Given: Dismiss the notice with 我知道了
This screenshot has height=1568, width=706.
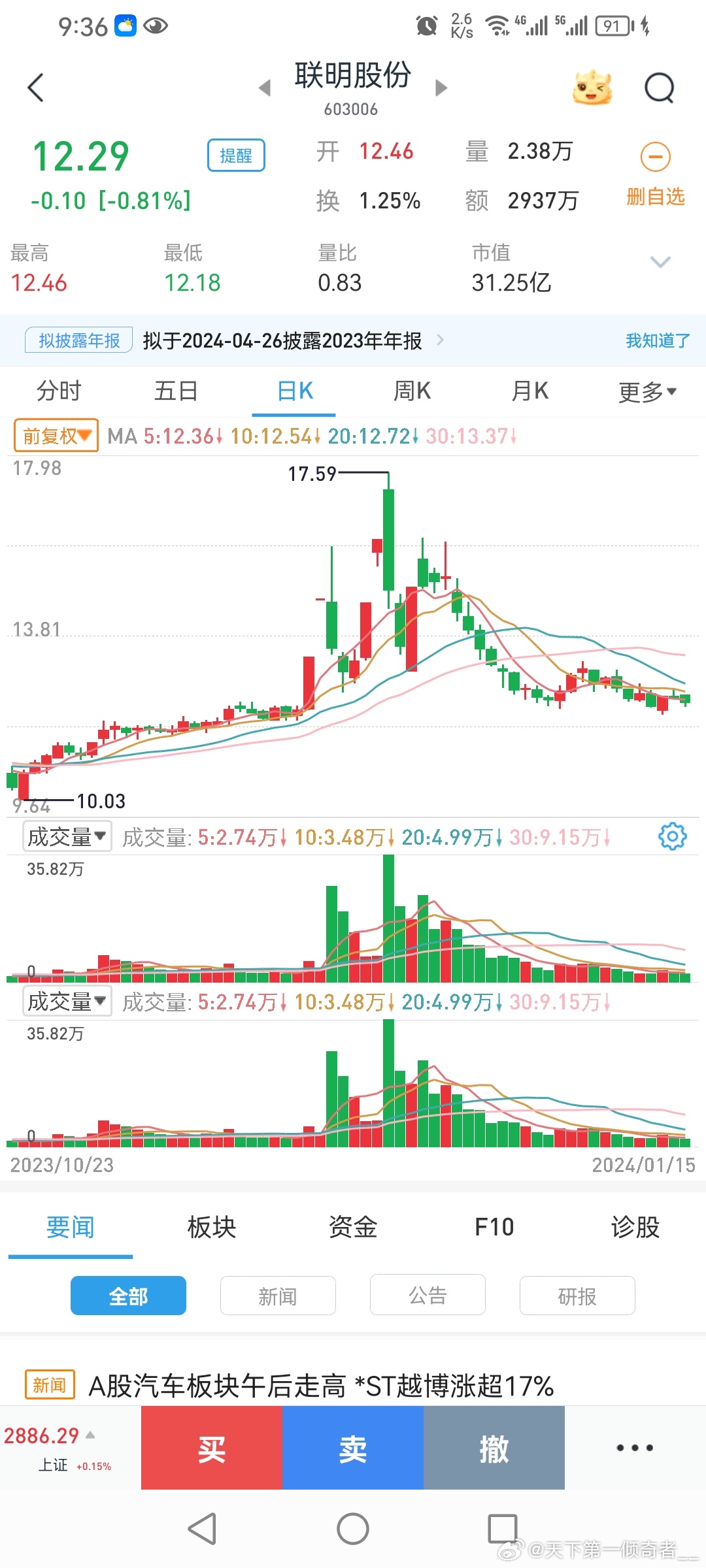Looking at the screenshot, I should [658, 340].
